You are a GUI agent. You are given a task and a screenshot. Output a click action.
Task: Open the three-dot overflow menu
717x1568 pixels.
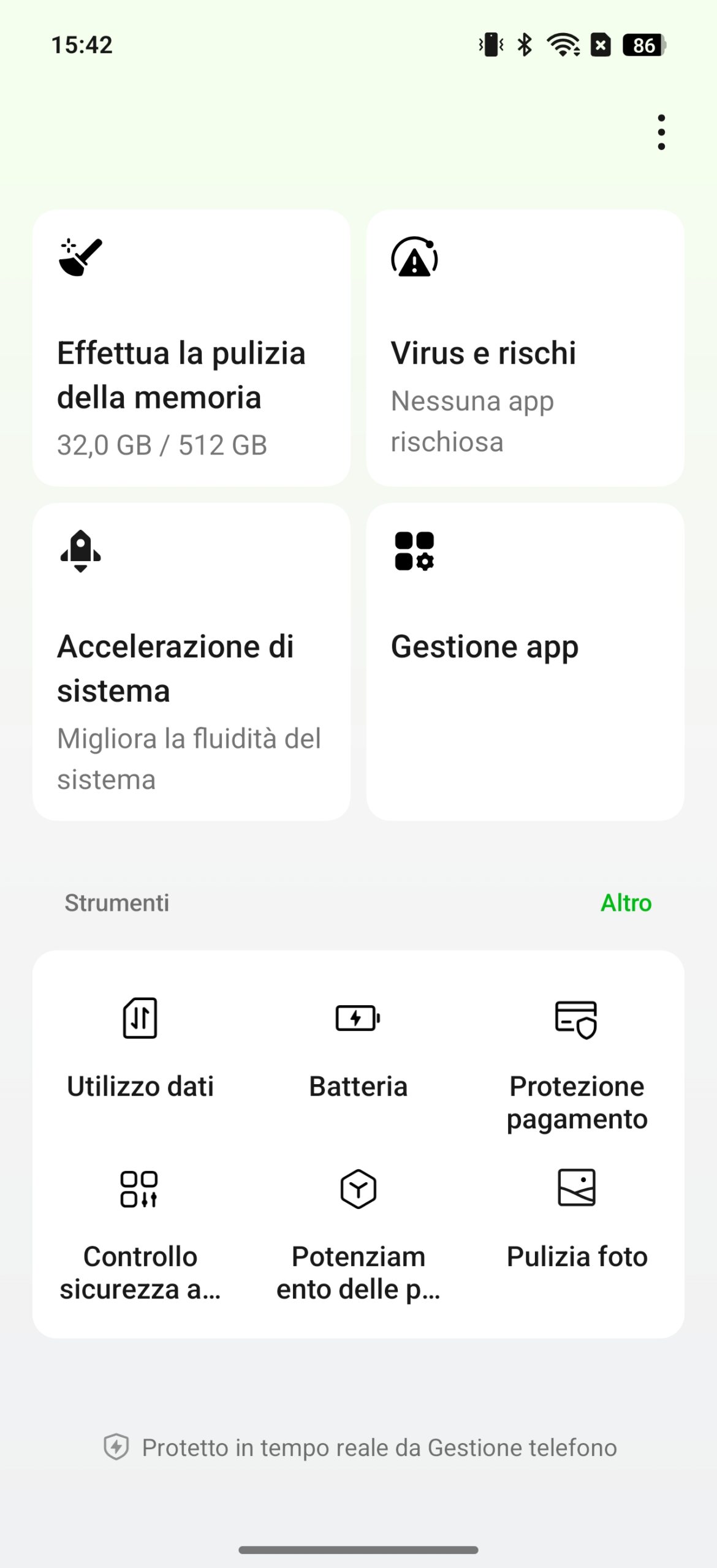[661, 132]
